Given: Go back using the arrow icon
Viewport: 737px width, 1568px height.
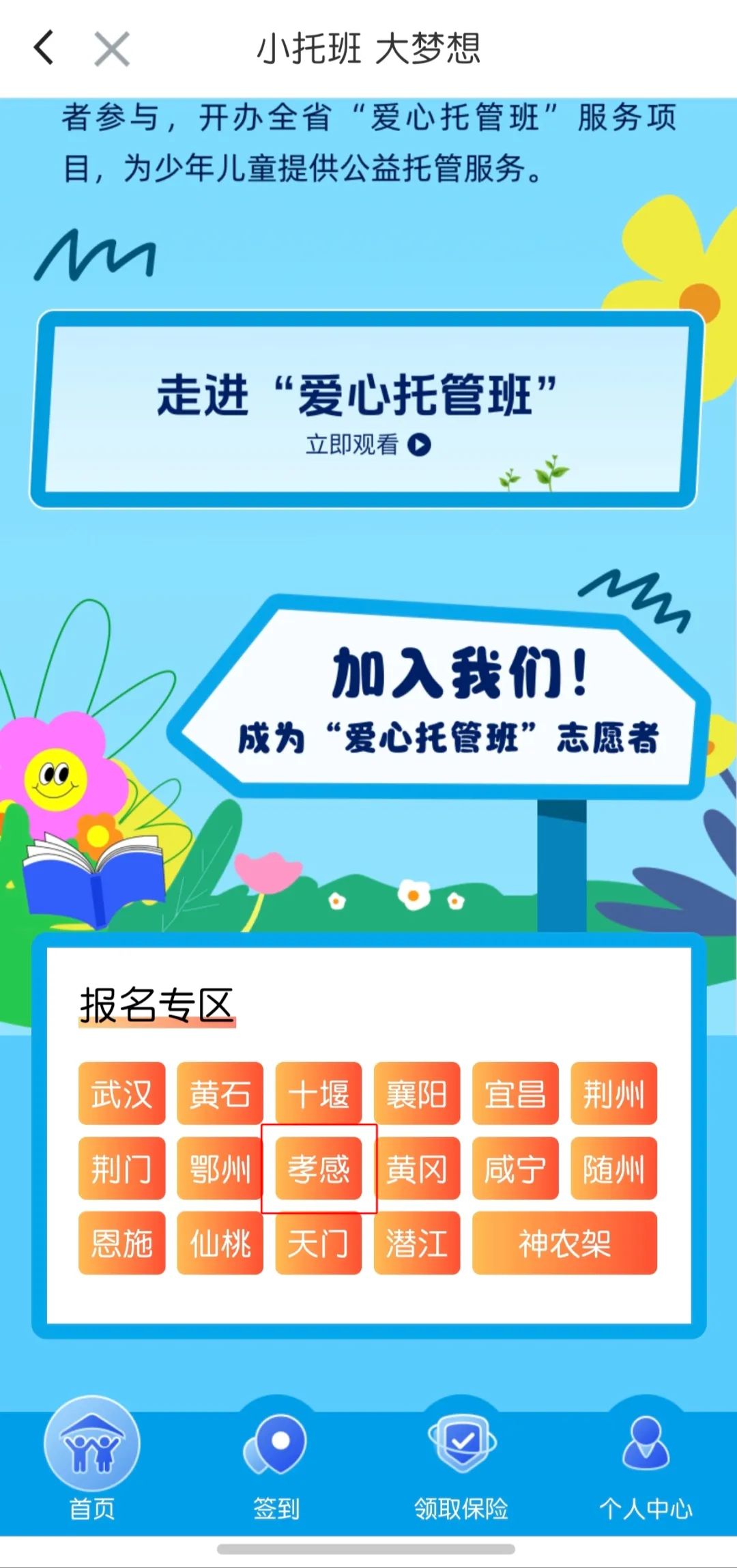Looking at the screenshot, I should 44,48.
